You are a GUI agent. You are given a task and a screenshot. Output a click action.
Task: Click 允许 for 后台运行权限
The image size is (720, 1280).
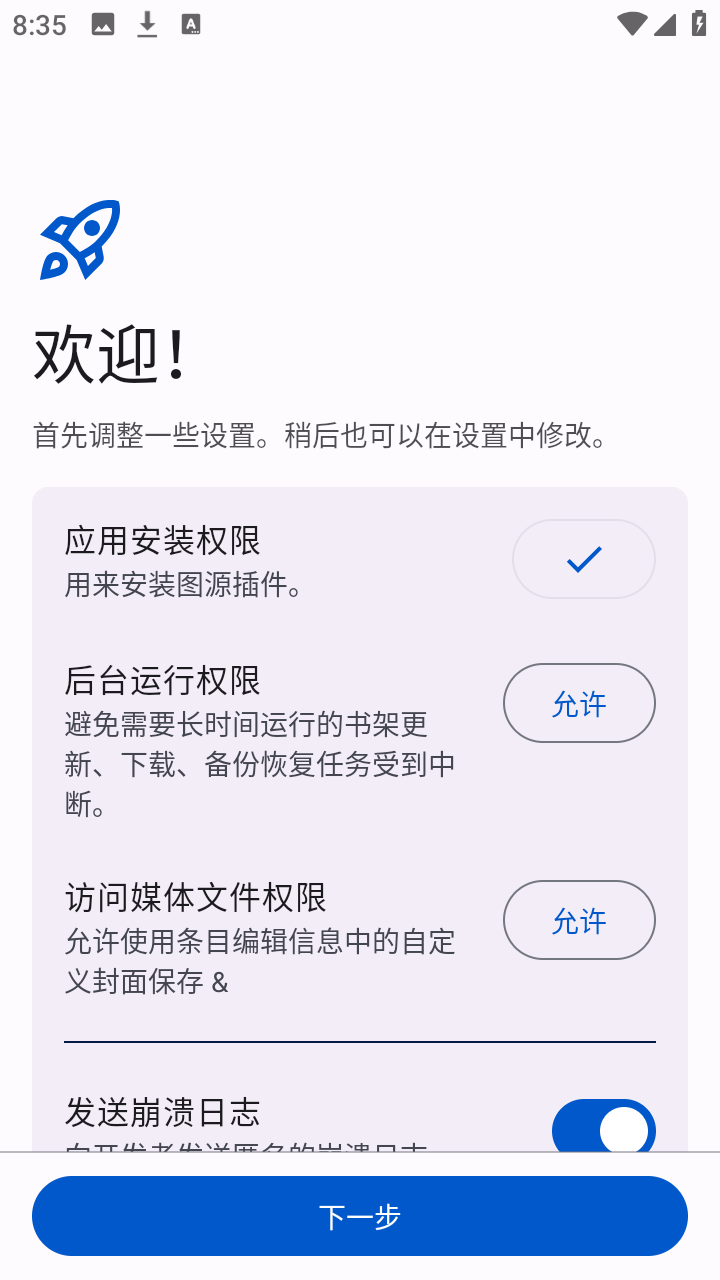[579, 703]
